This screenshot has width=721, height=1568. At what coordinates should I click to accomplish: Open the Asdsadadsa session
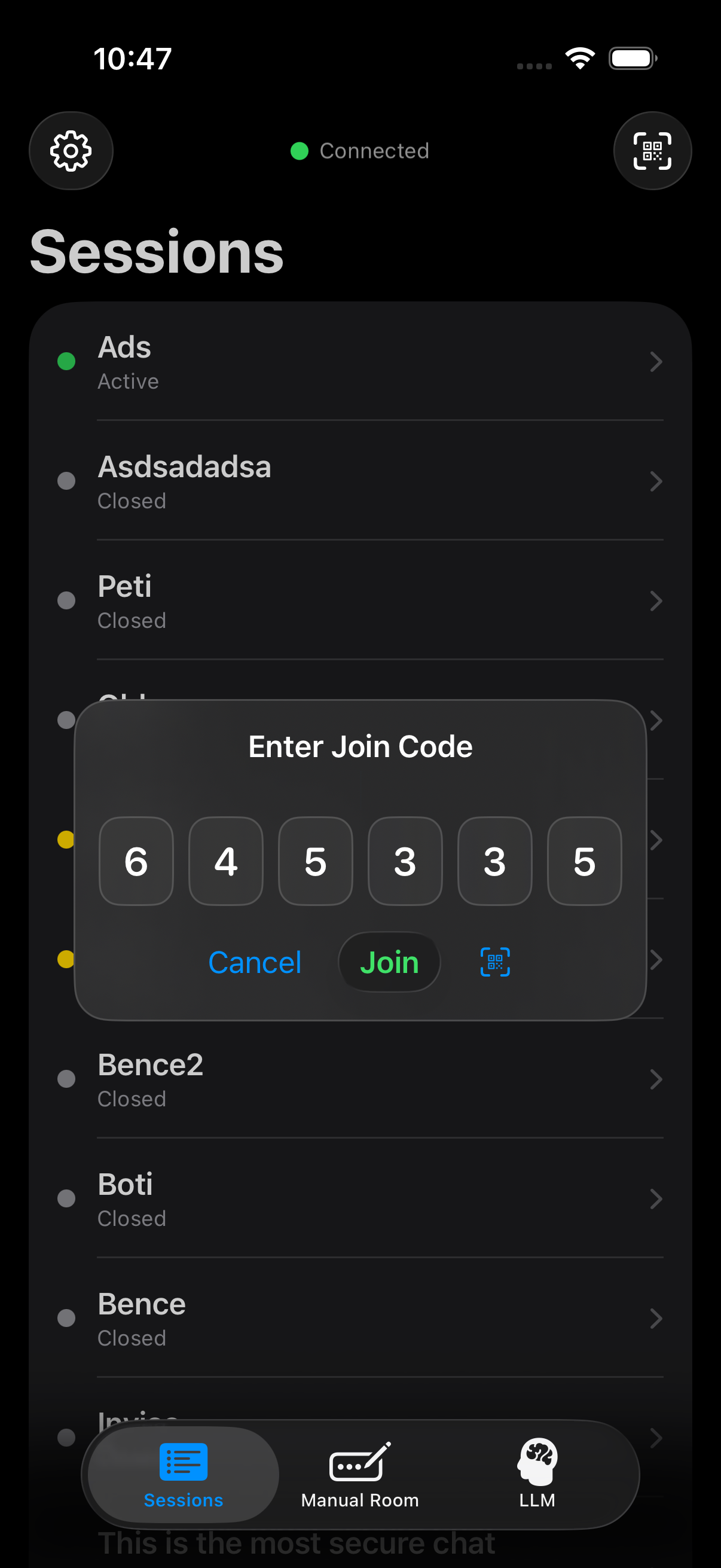pos(360,481)
